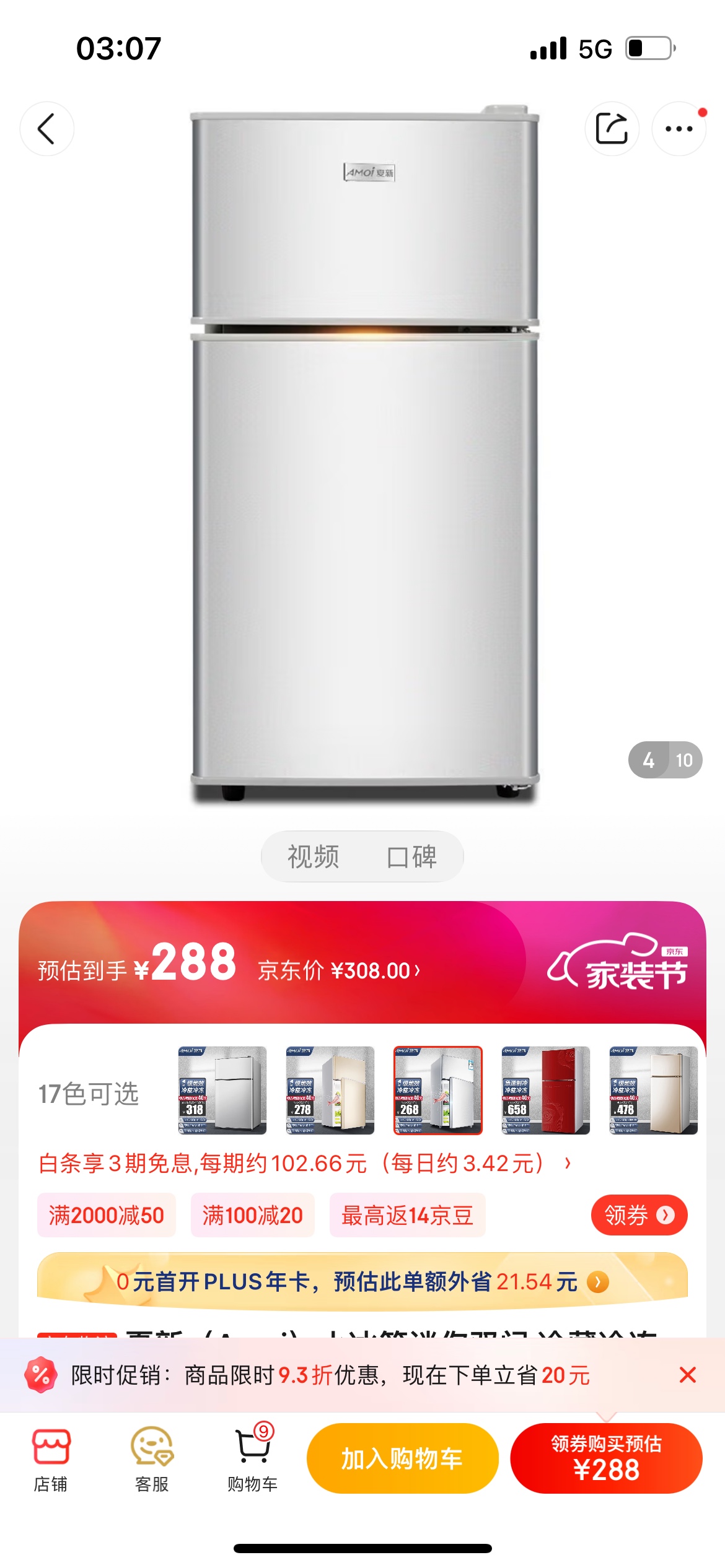Open the three-dot overflow menu
This screenshot has height=1568, width=725.
click(679, 129)
